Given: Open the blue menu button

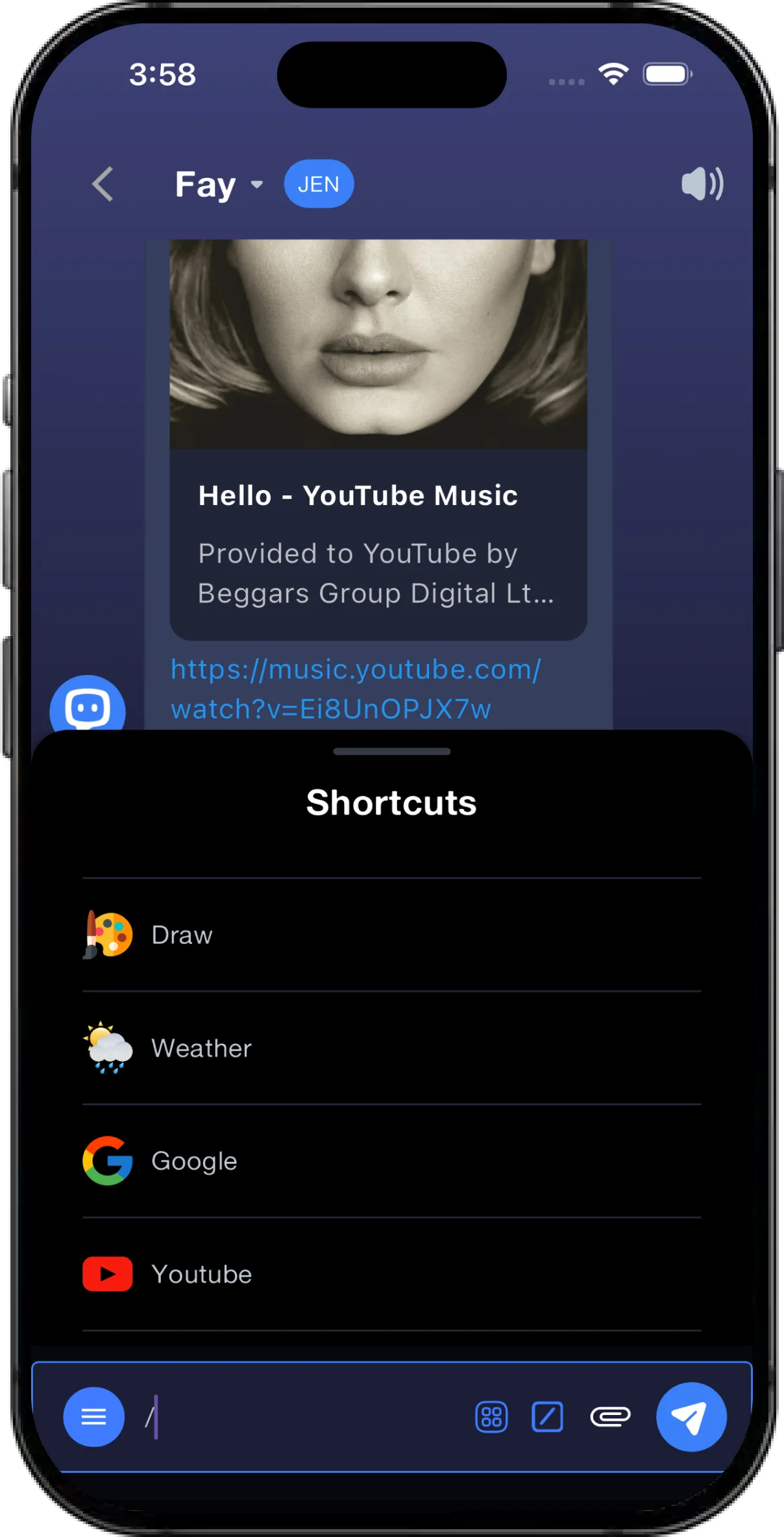Looking at the screenshot, I should pyautogui.click(x=93, y=1417).
